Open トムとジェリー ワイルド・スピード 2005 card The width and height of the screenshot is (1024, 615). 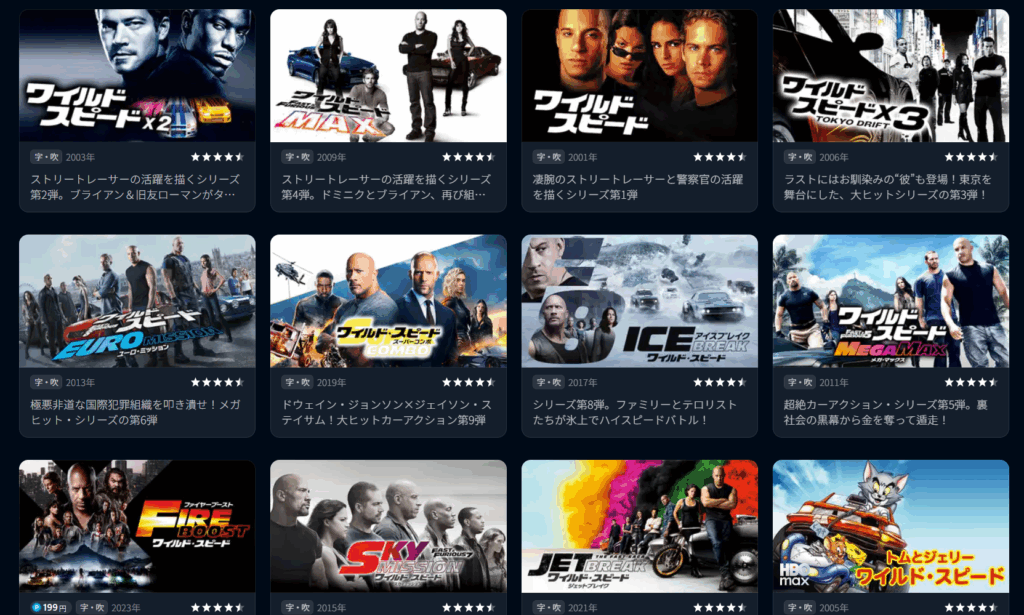pos(890,526)
